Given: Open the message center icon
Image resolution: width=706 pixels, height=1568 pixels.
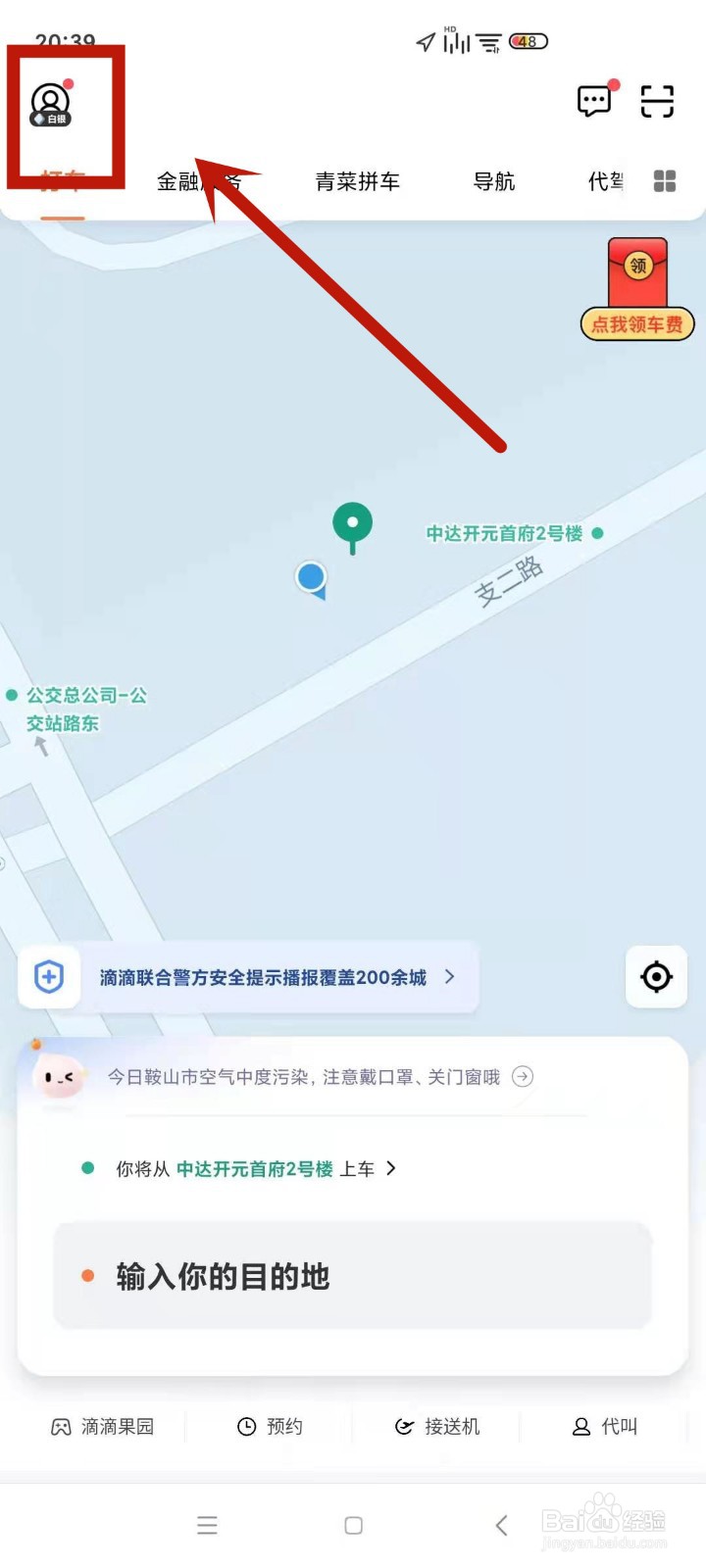Looking at the screenshot, I should coord(594,100).
